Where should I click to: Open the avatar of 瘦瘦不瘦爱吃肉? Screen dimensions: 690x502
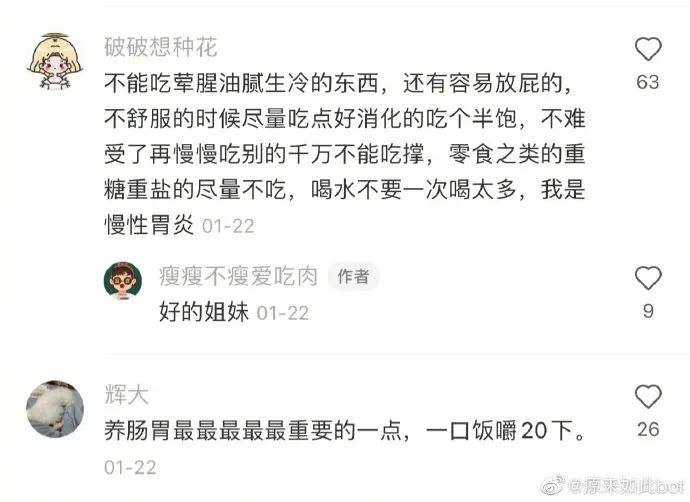pos(123,279)
